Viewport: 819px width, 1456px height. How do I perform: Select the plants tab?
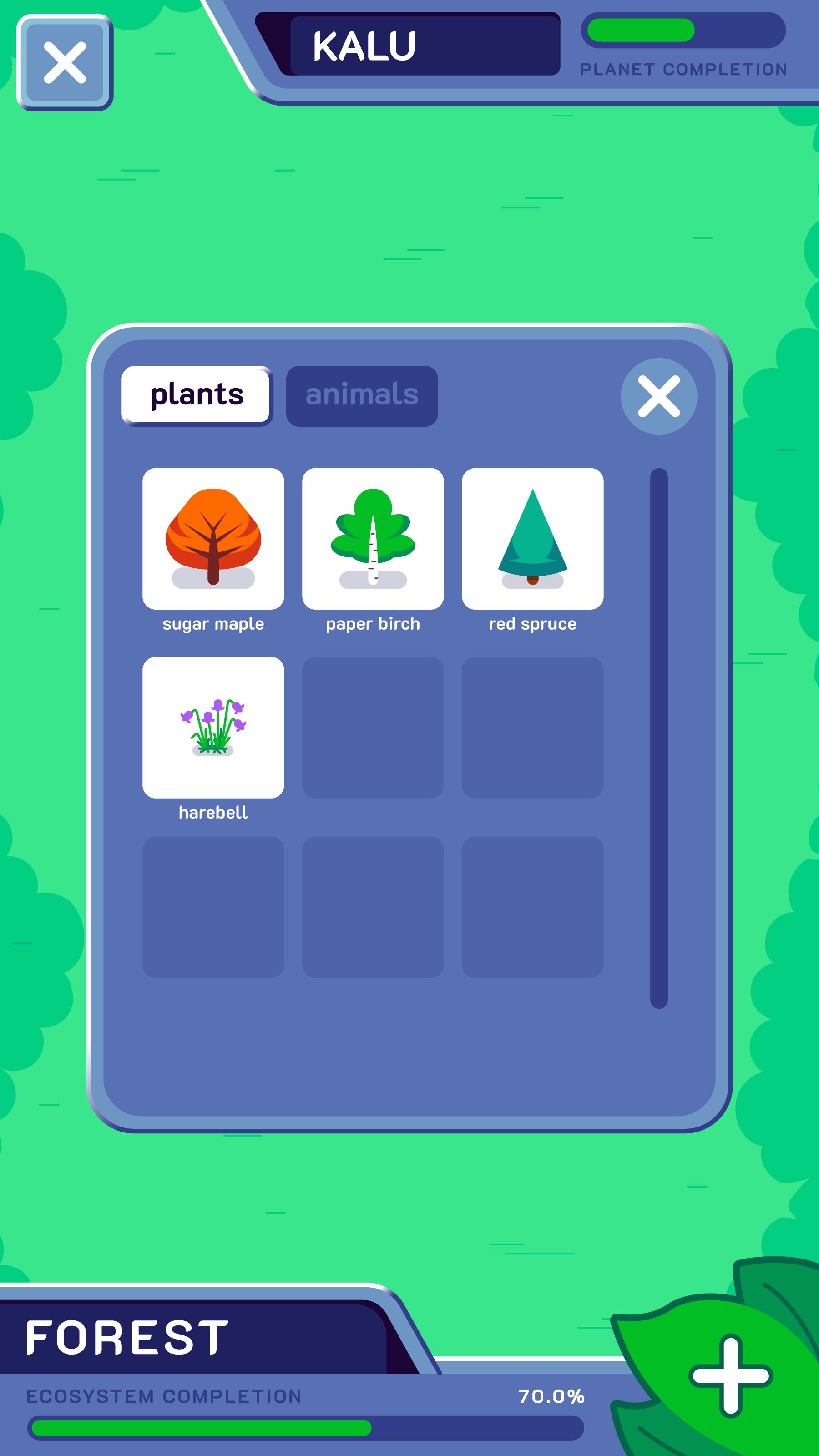tap(197, 396)
